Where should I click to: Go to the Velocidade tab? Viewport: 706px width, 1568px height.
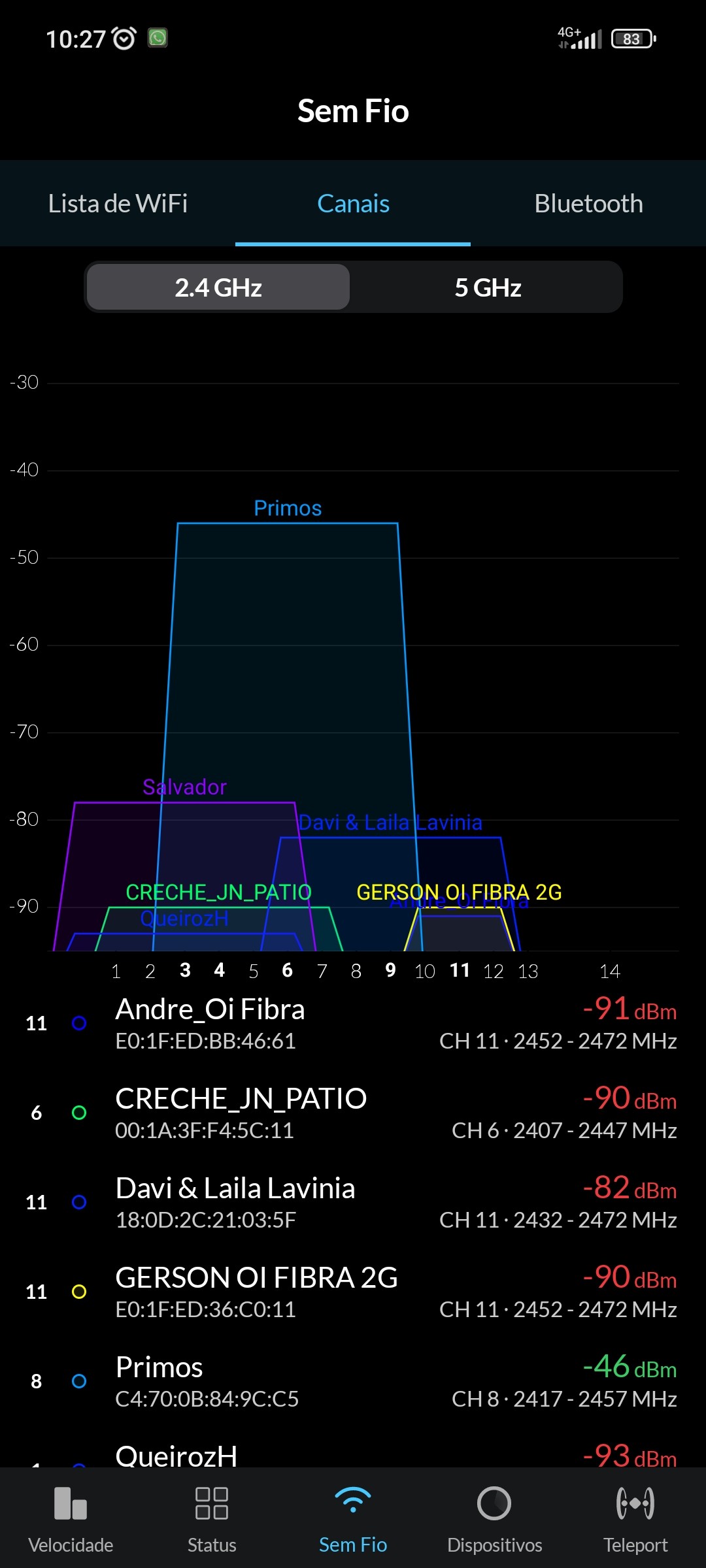click(71, 1517)
